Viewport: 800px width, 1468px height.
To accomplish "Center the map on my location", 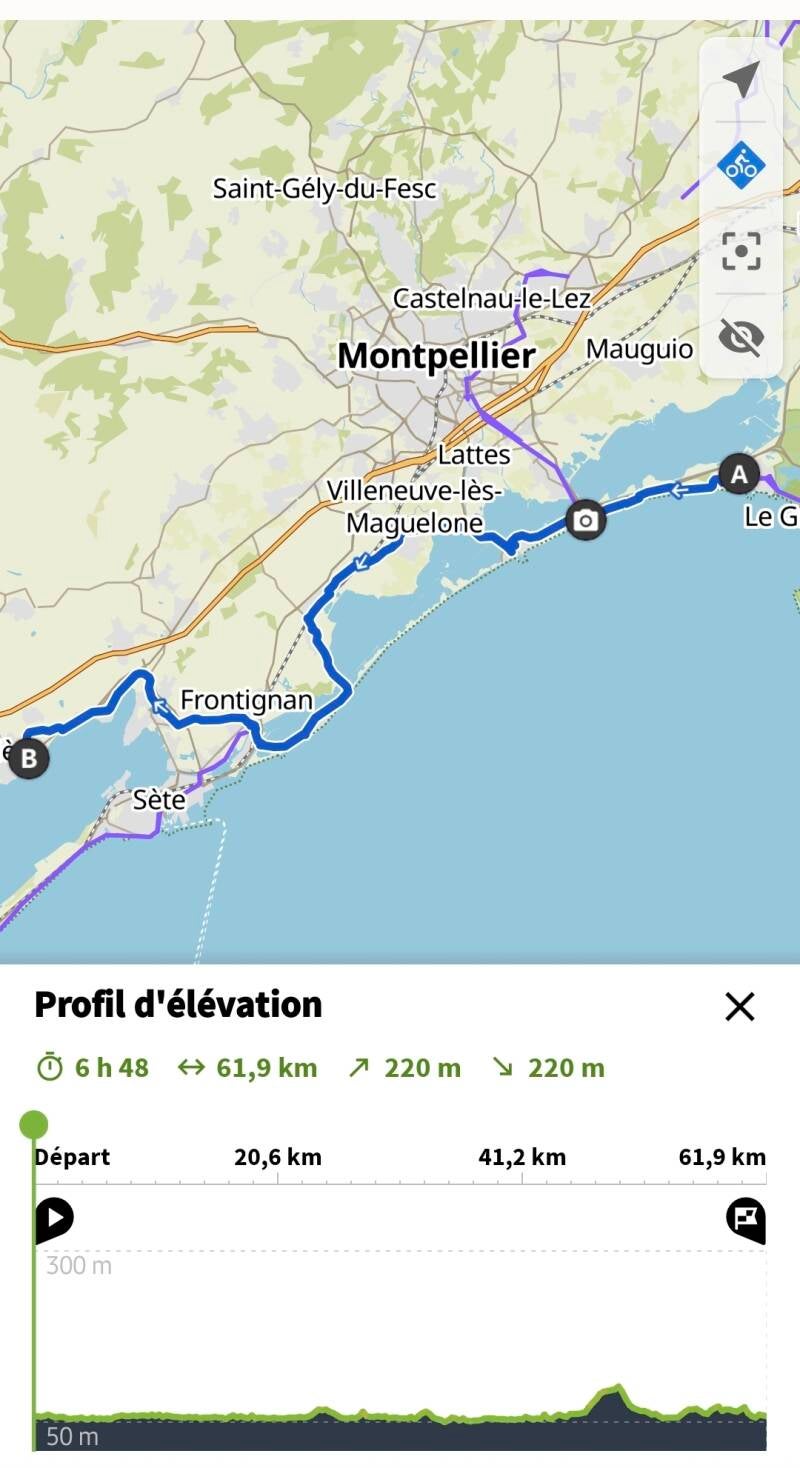I will pos(741,80).
